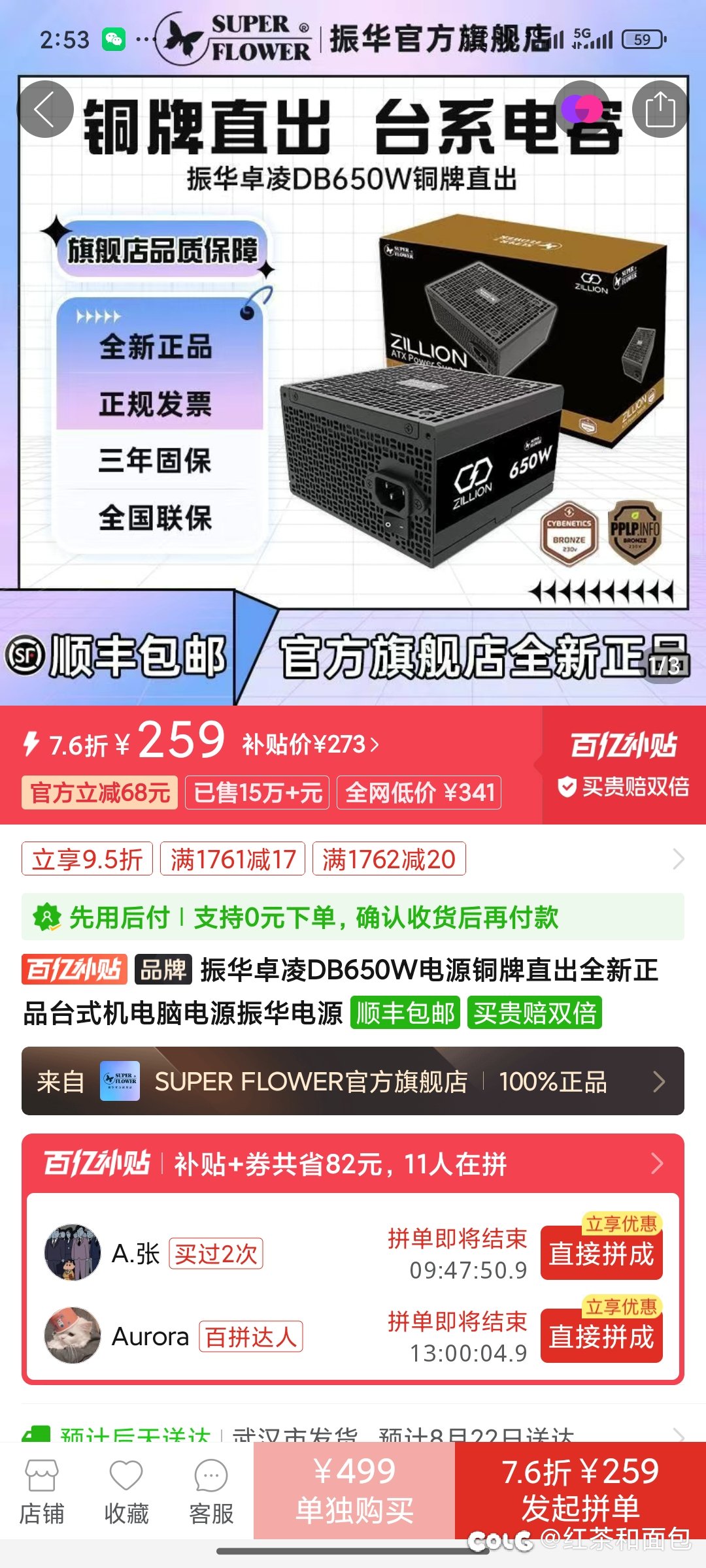
Task: Open SUPER FLOWER官方旗舰店 store page
Action: click(353, 1081)
